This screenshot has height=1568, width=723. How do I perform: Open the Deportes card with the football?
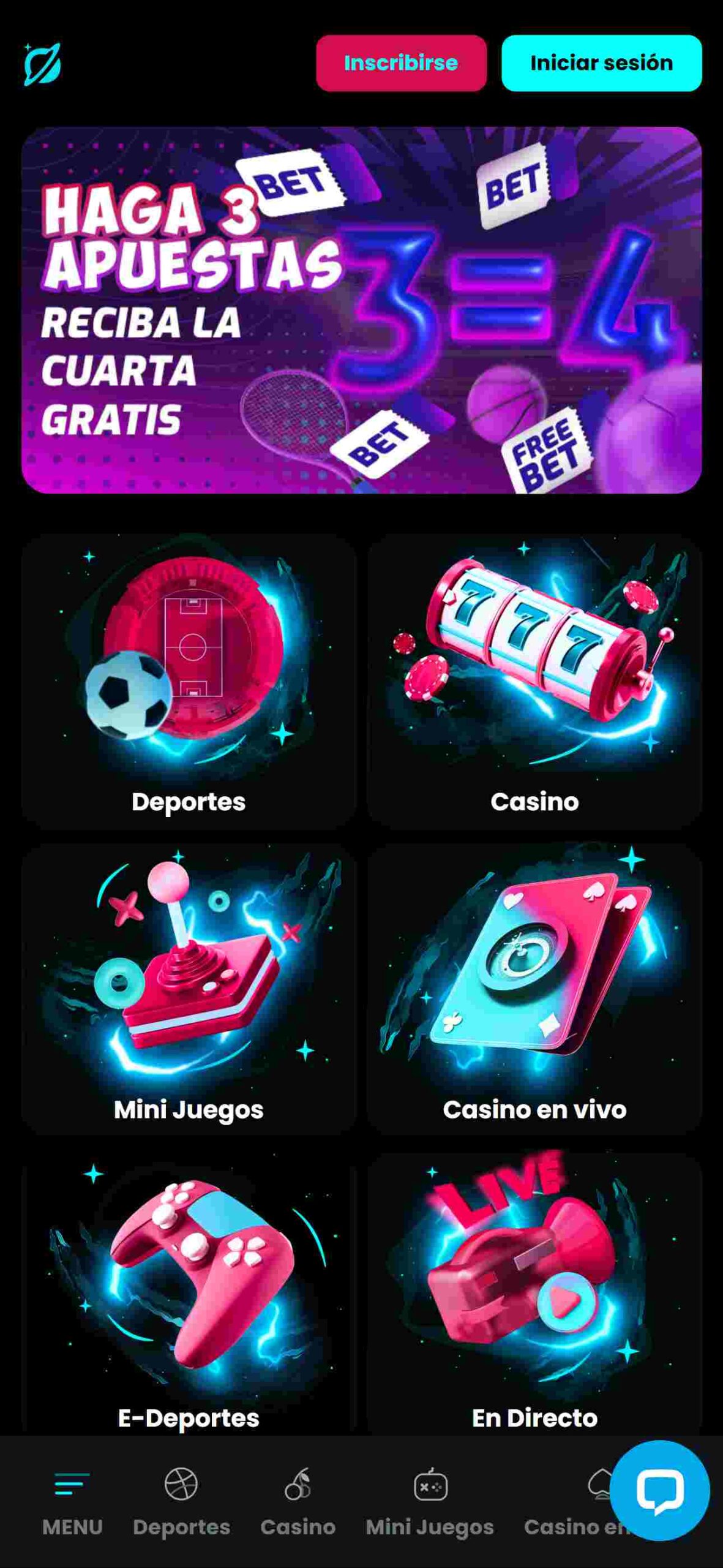pos(189,682)
